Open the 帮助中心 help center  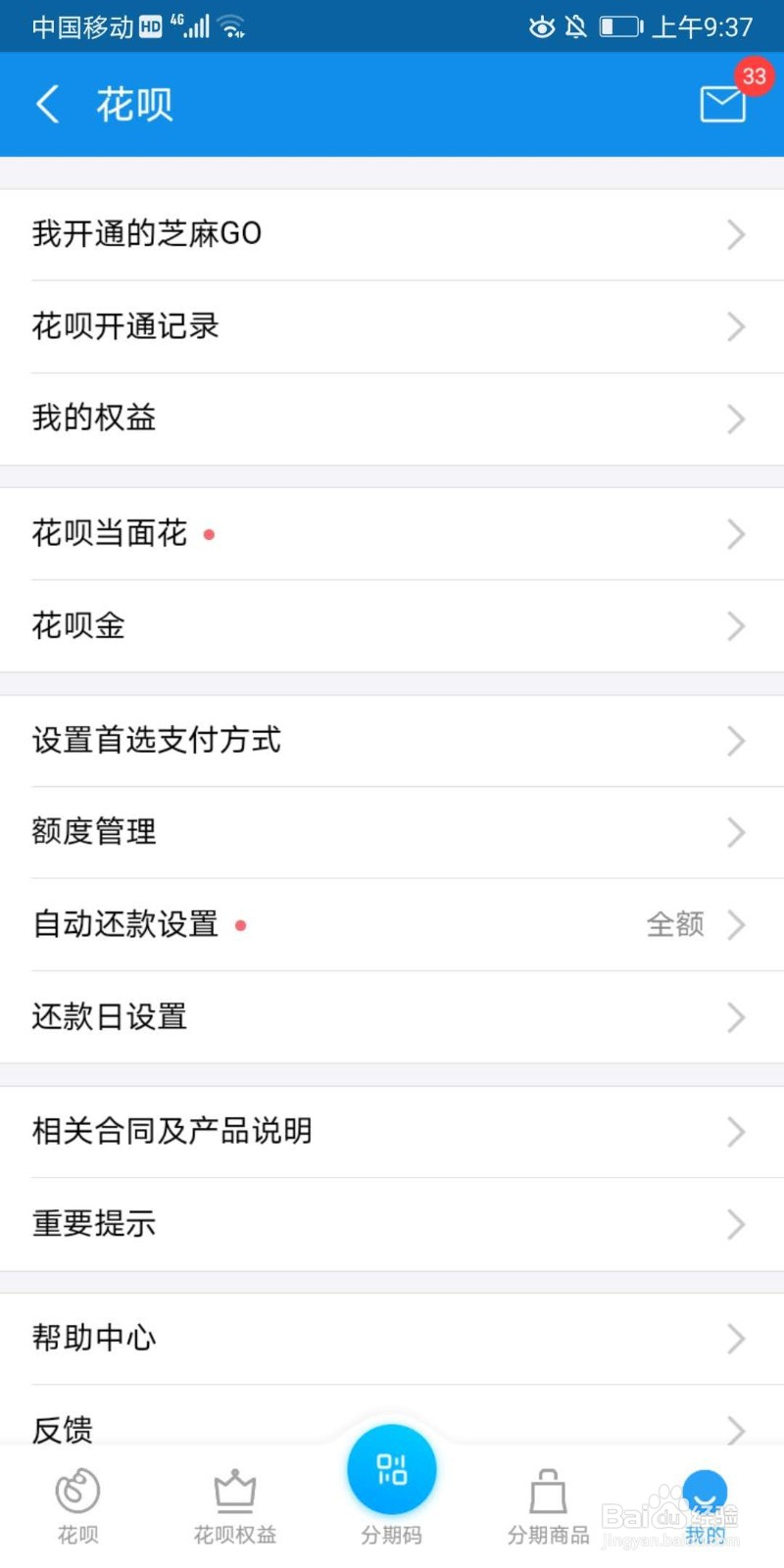(392, 1338)
